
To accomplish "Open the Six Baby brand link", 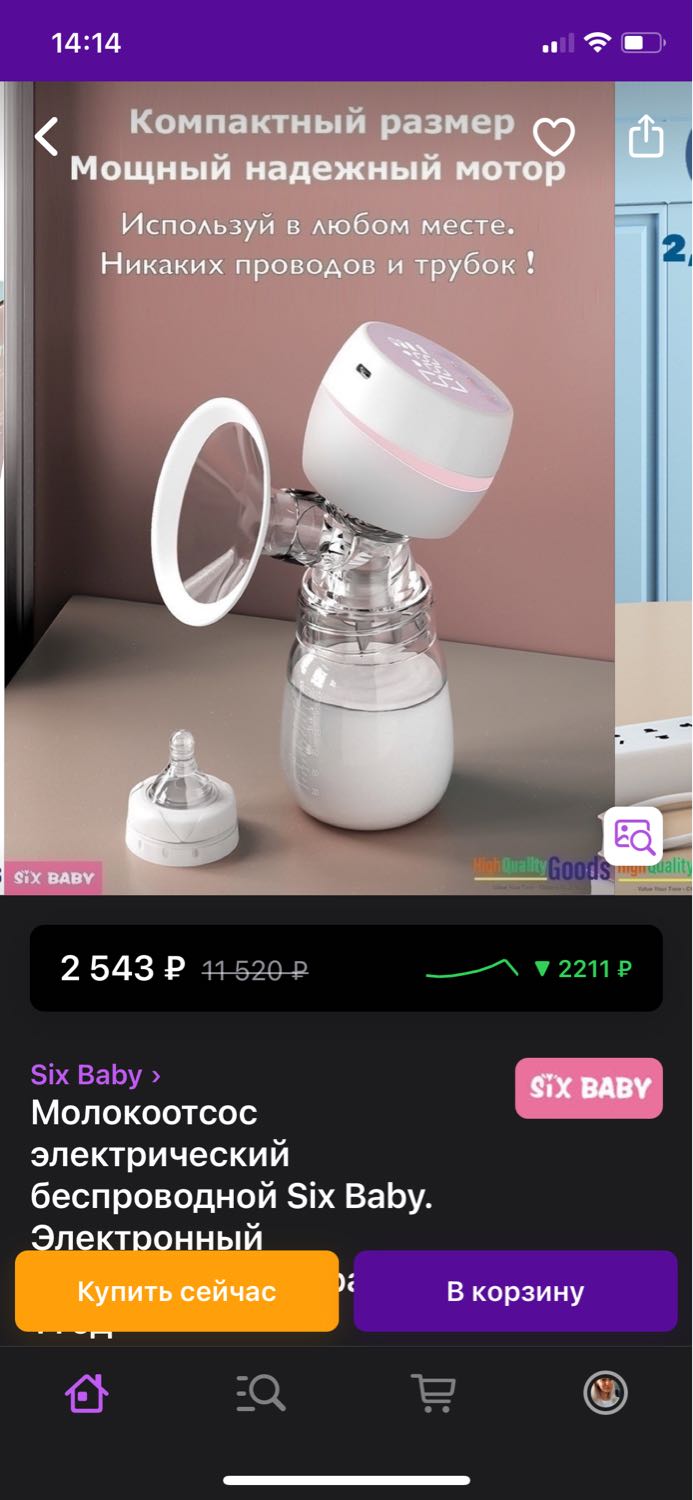I will tap(95, 1075).
